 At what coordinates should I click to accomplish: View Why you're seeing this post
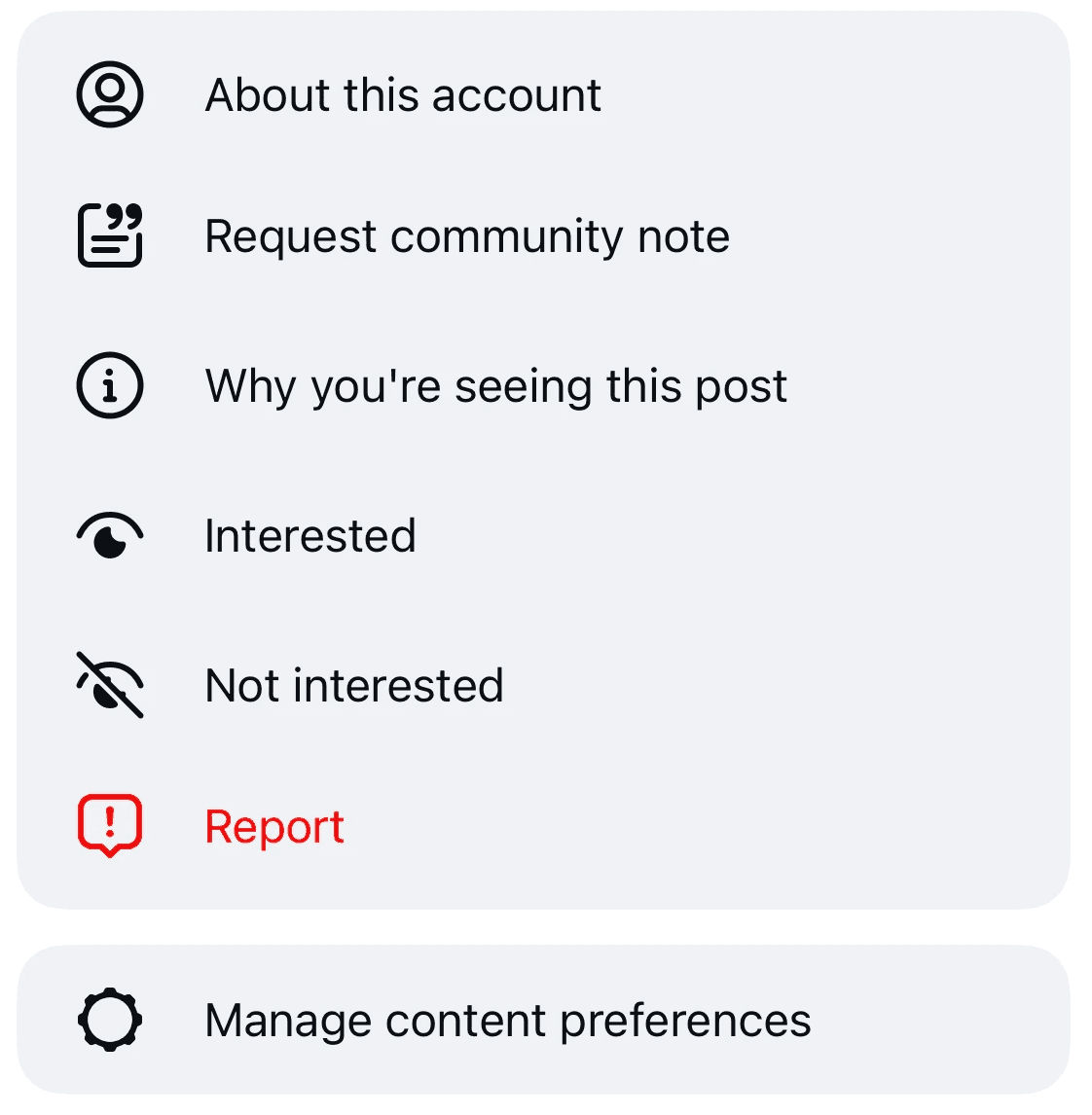click(495, 386)
